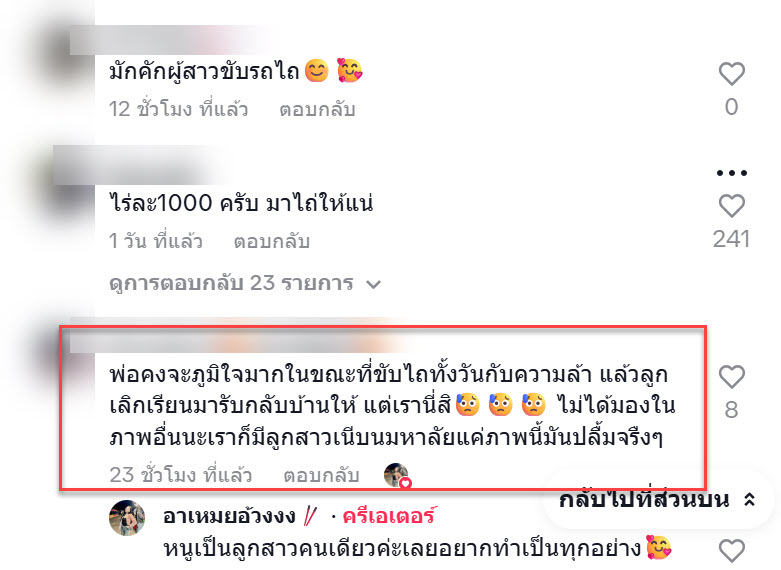Like the creator's reply หนูเป็นลูกสาวคนเดียวค่ะ
The height and width of the screenshot is (570, 781).
click(x=732, y=549)
